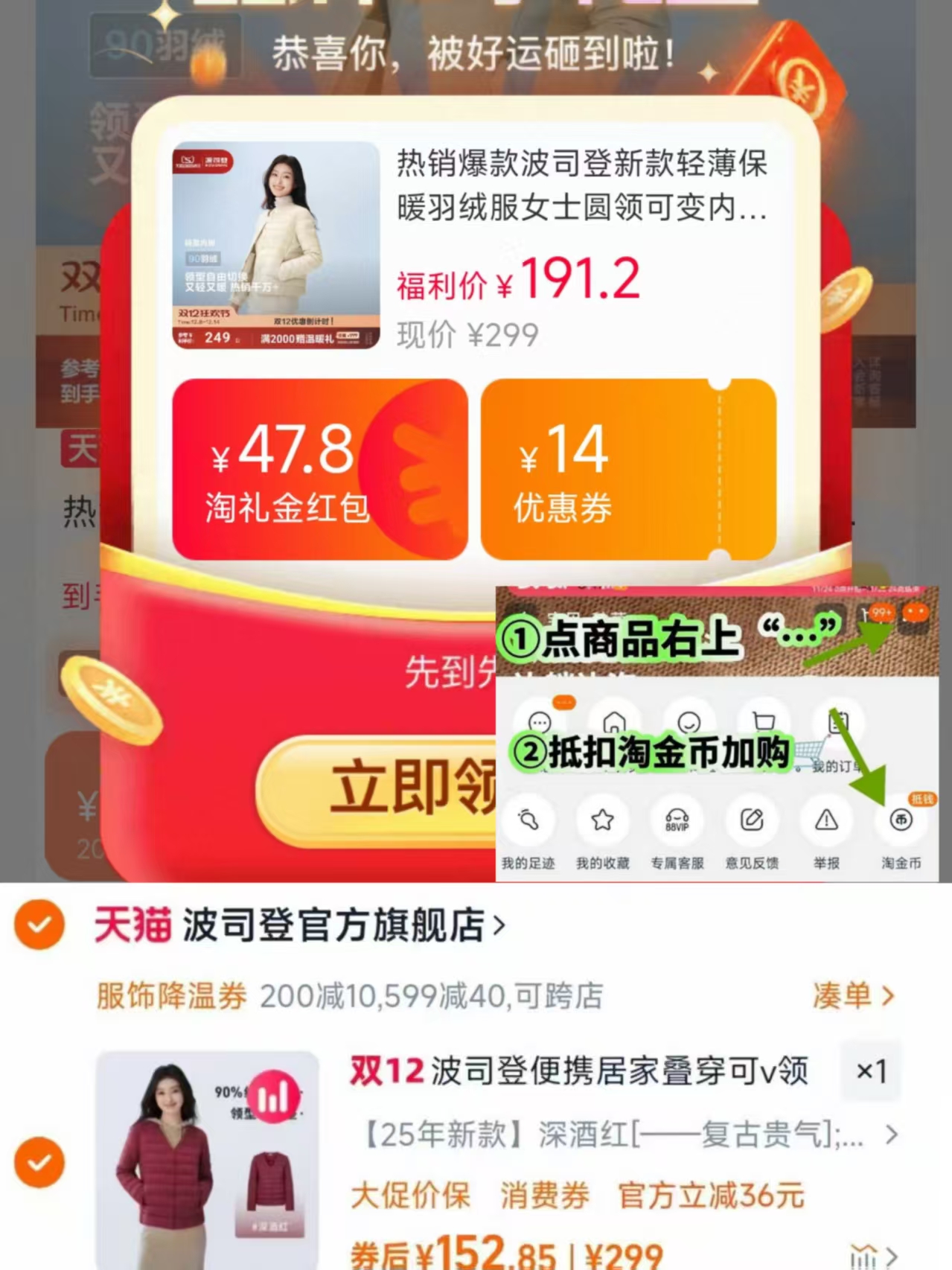Select the 我的足迹 footprints icon
952x1270 pixels.
(528, 821)
